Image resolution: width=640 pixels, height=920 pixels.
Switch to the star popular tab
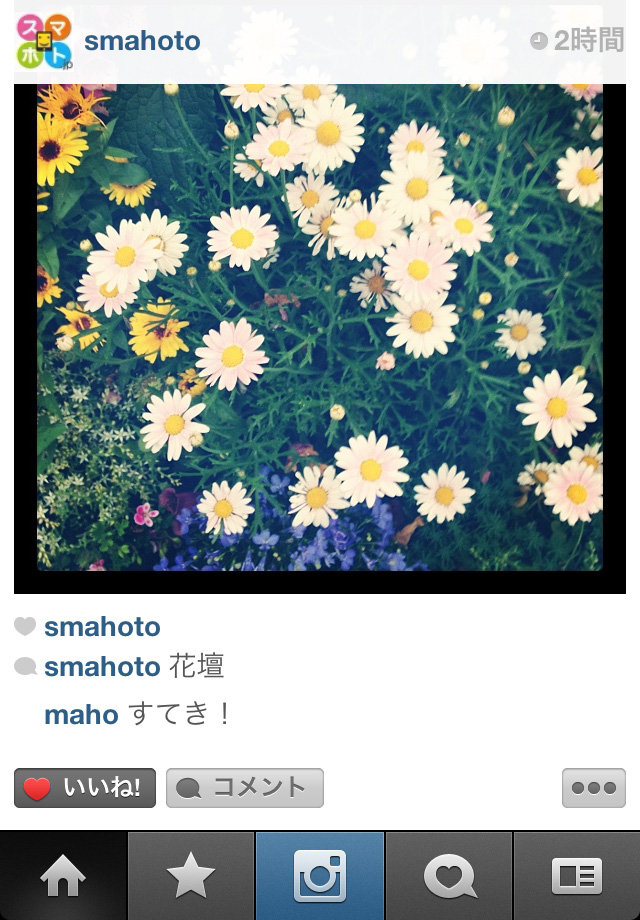(191, 876)
